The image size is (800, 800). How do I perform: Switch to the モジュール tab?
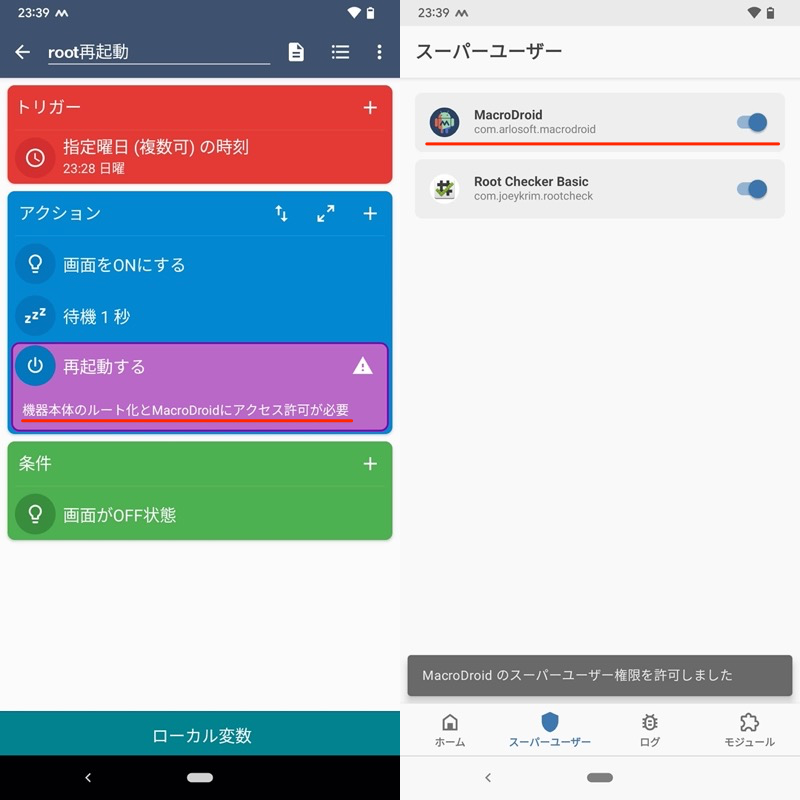[x=749, y=730]
